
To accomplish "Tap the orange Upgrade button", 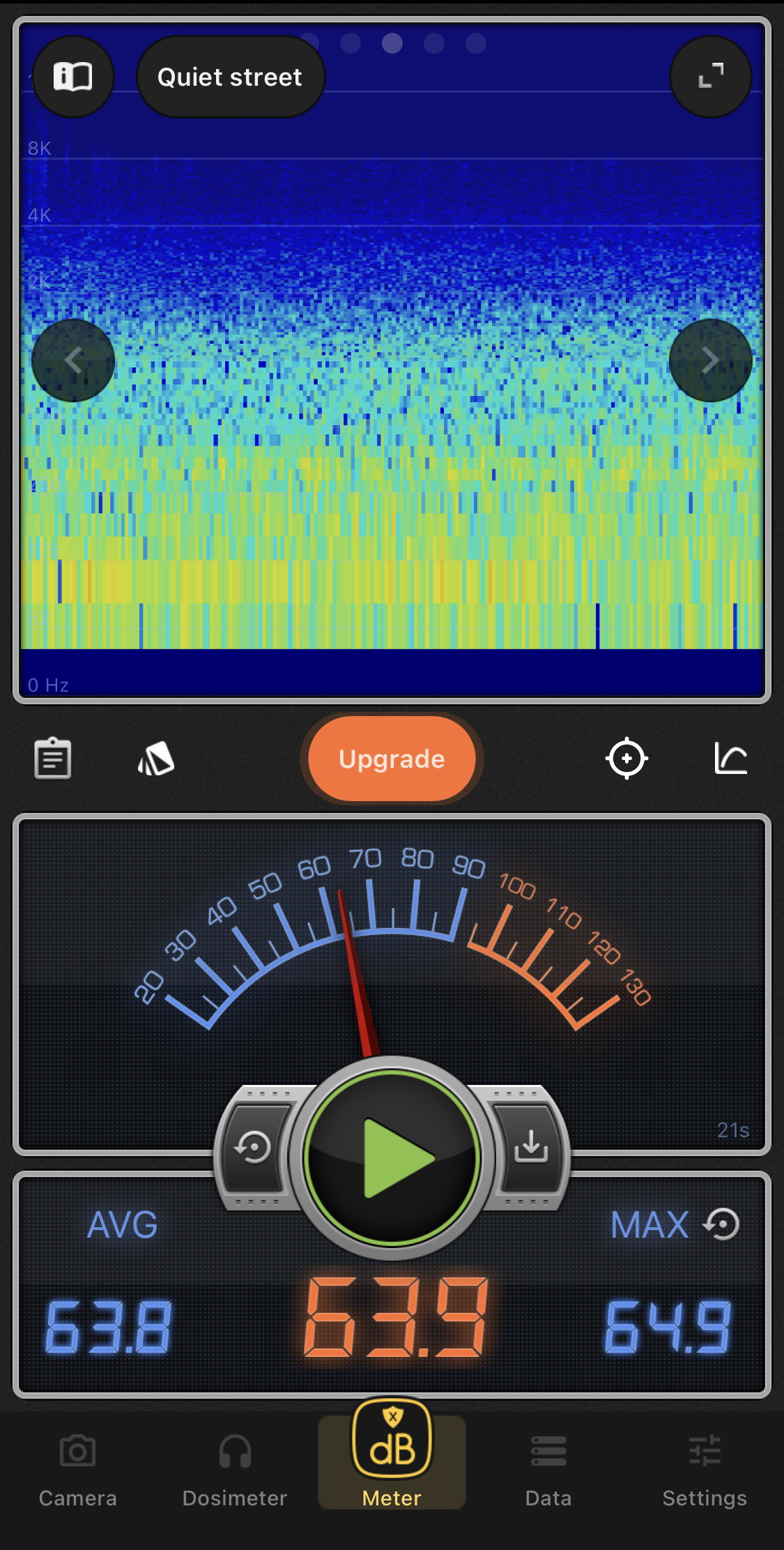I will (x=392, y=759).
